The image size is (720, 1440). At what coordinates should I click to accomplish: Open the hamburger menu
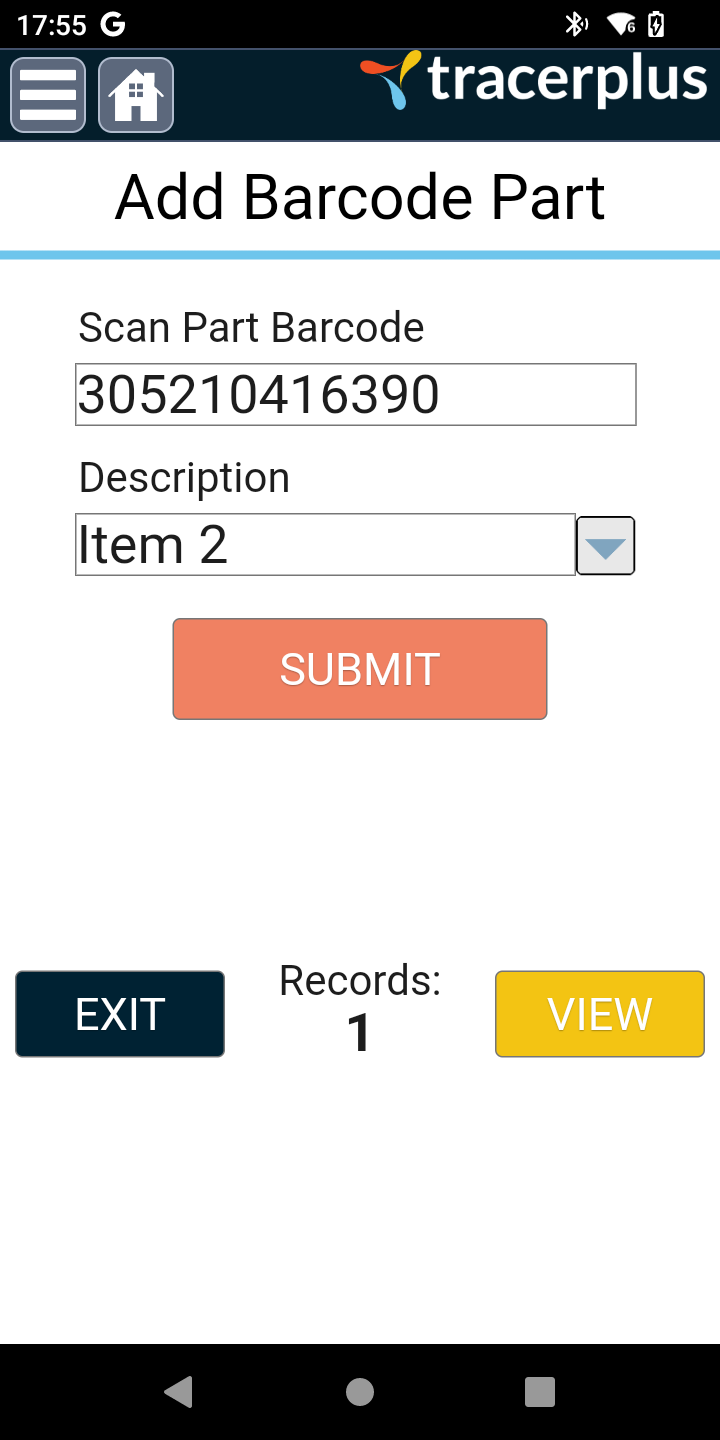[48, 95]
